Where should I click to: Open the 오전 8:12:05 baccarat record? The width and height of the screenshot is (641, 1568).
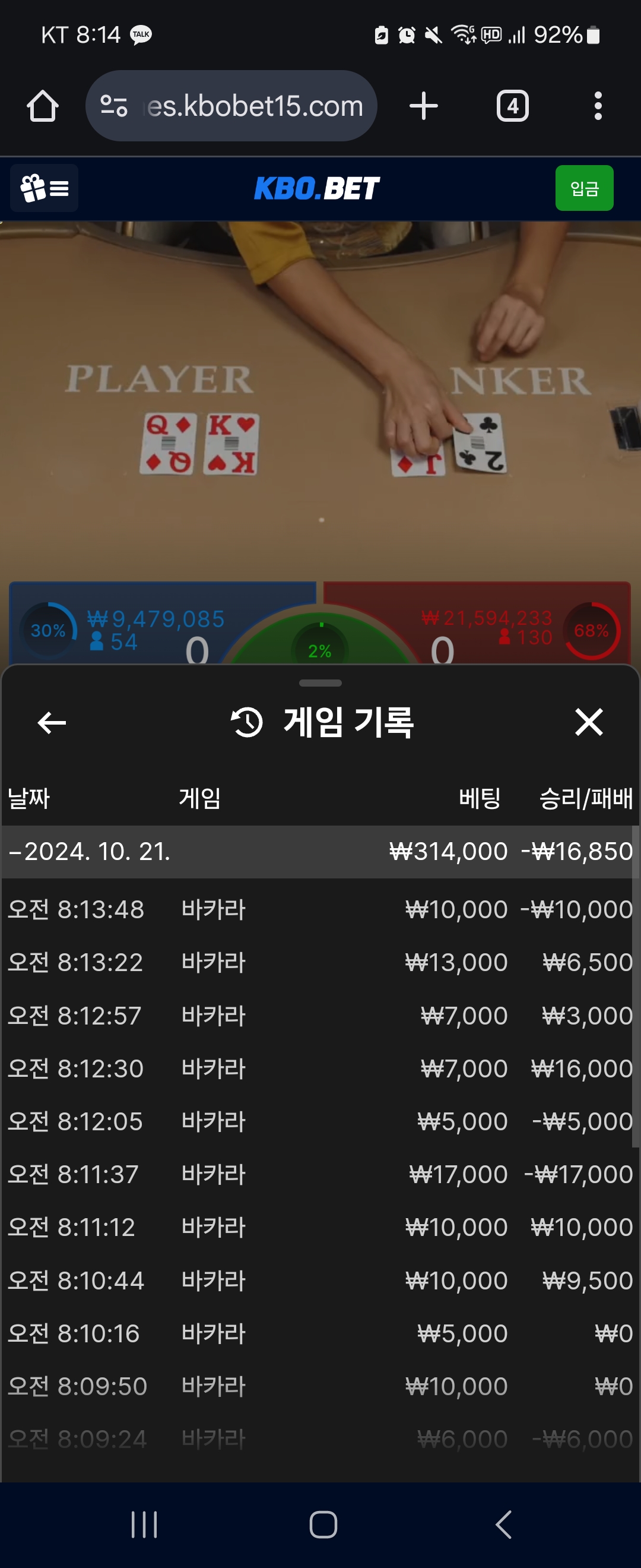[319, 1121]
